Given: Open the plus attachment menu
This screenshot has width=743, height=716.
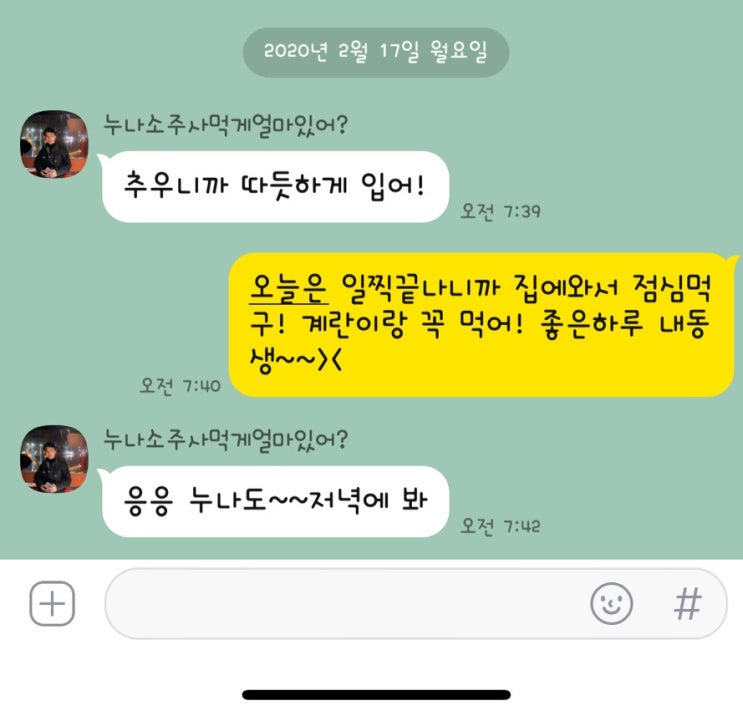Looking at the screenshot, I should 52,603.
